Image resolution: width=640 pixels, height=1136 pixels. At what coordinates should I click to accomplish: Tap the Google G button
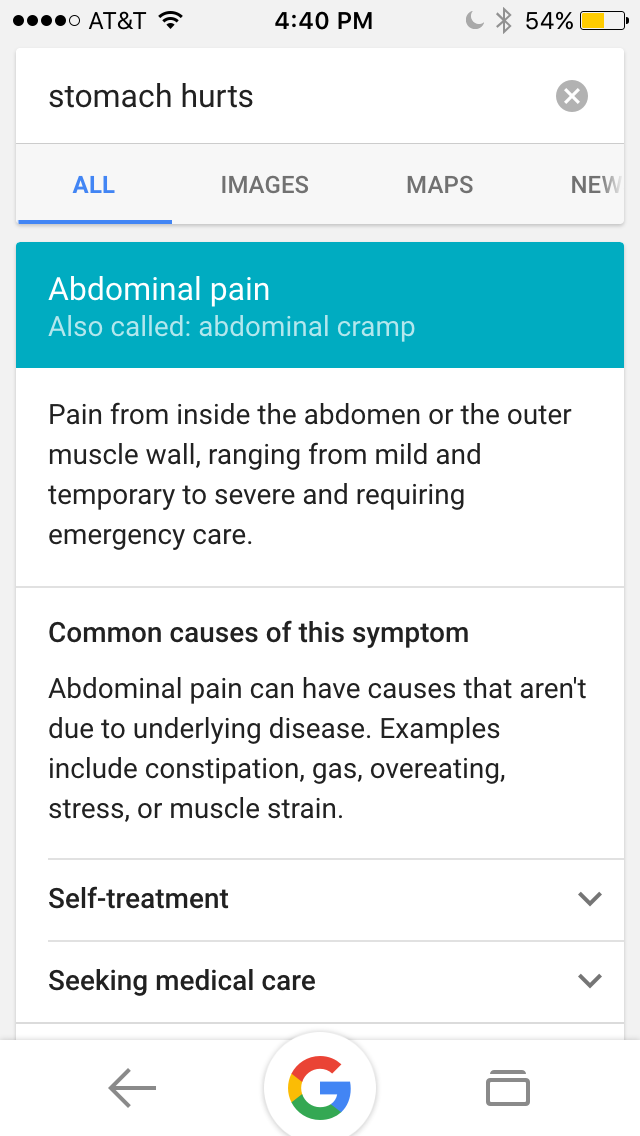click(x=320, y=1088)
